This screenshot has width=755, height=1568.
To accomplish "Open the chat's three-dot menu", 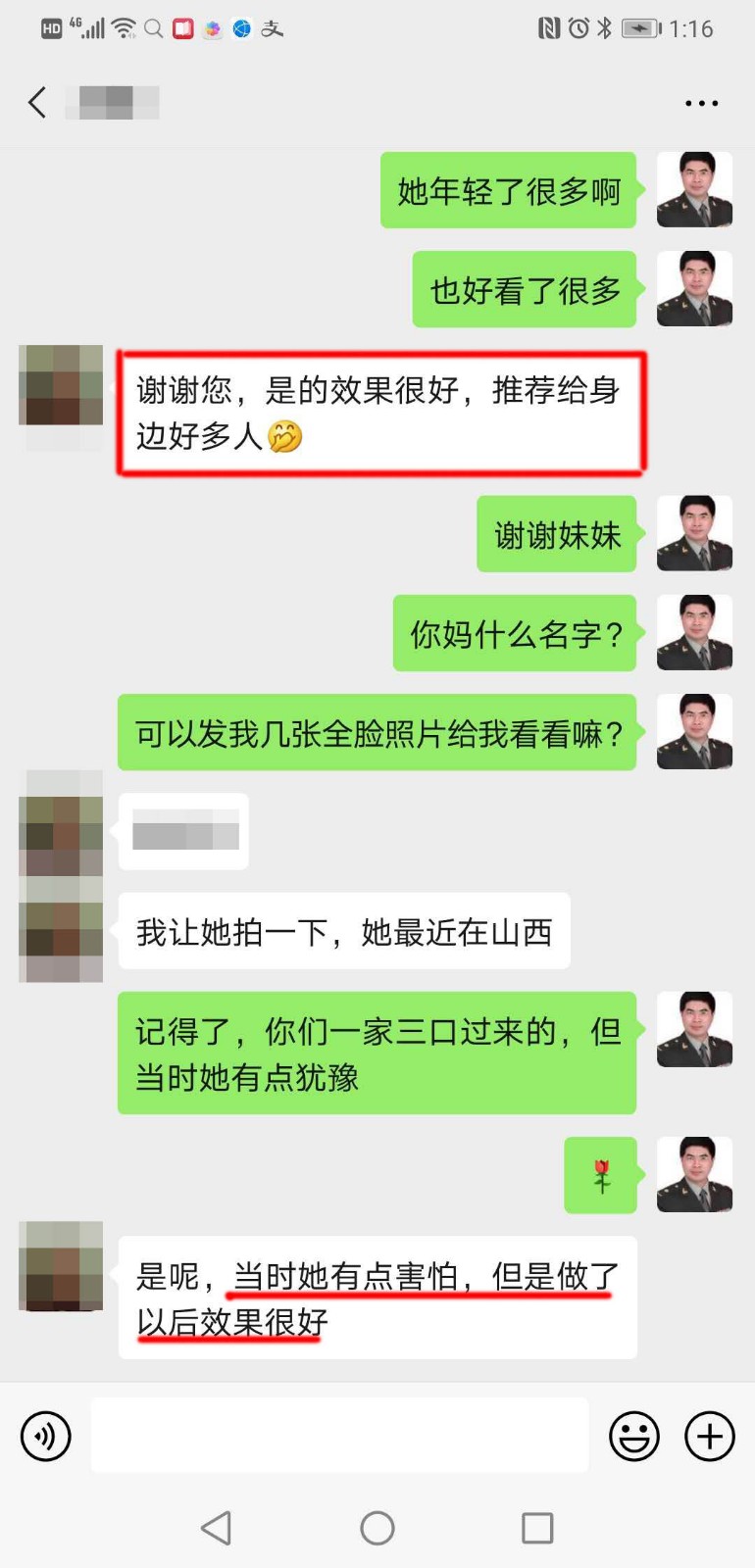I will coord(701,103).
